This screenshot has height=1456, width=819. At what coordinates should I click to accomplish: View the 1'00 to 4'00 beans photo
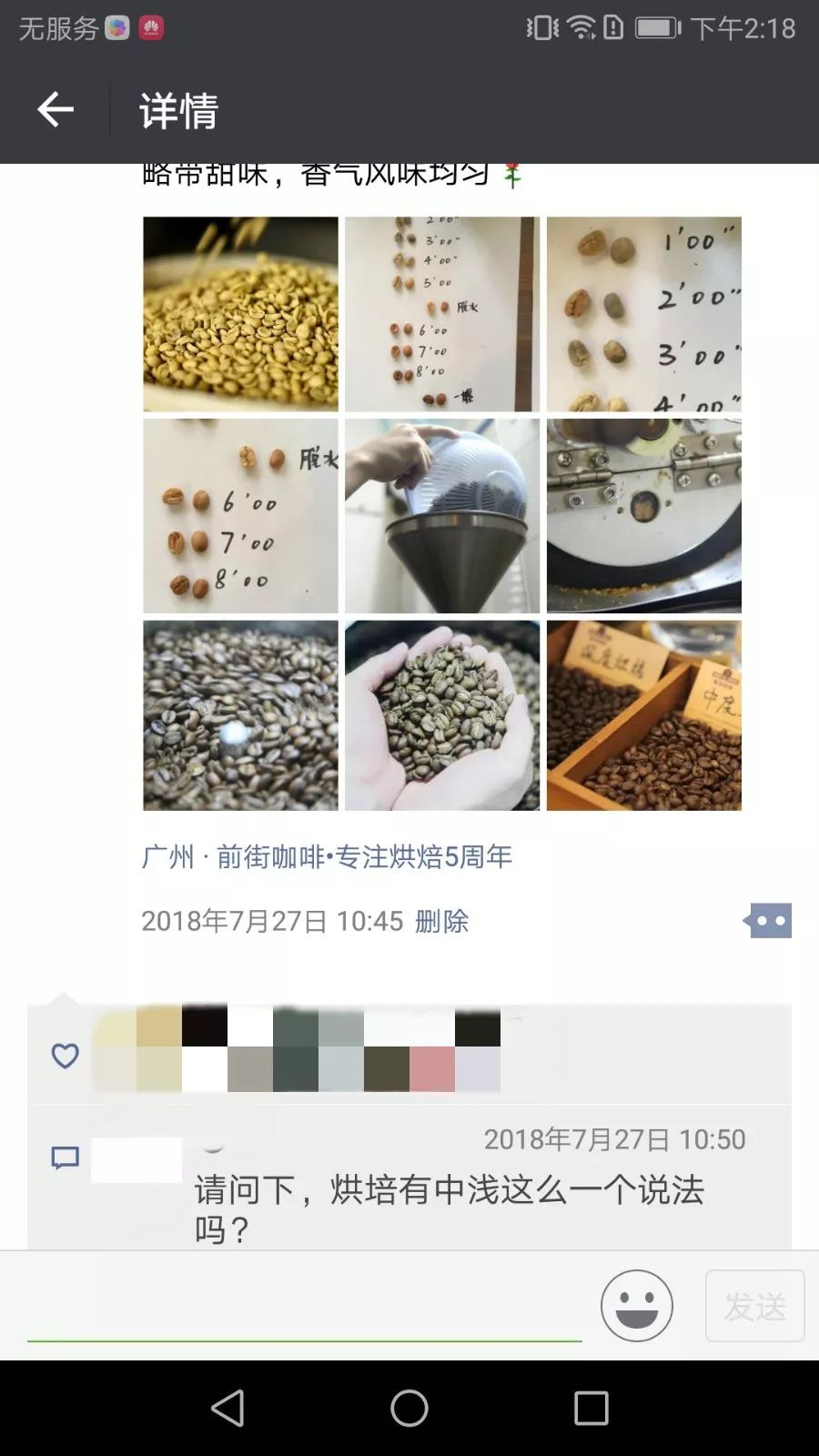pos(643,314)
